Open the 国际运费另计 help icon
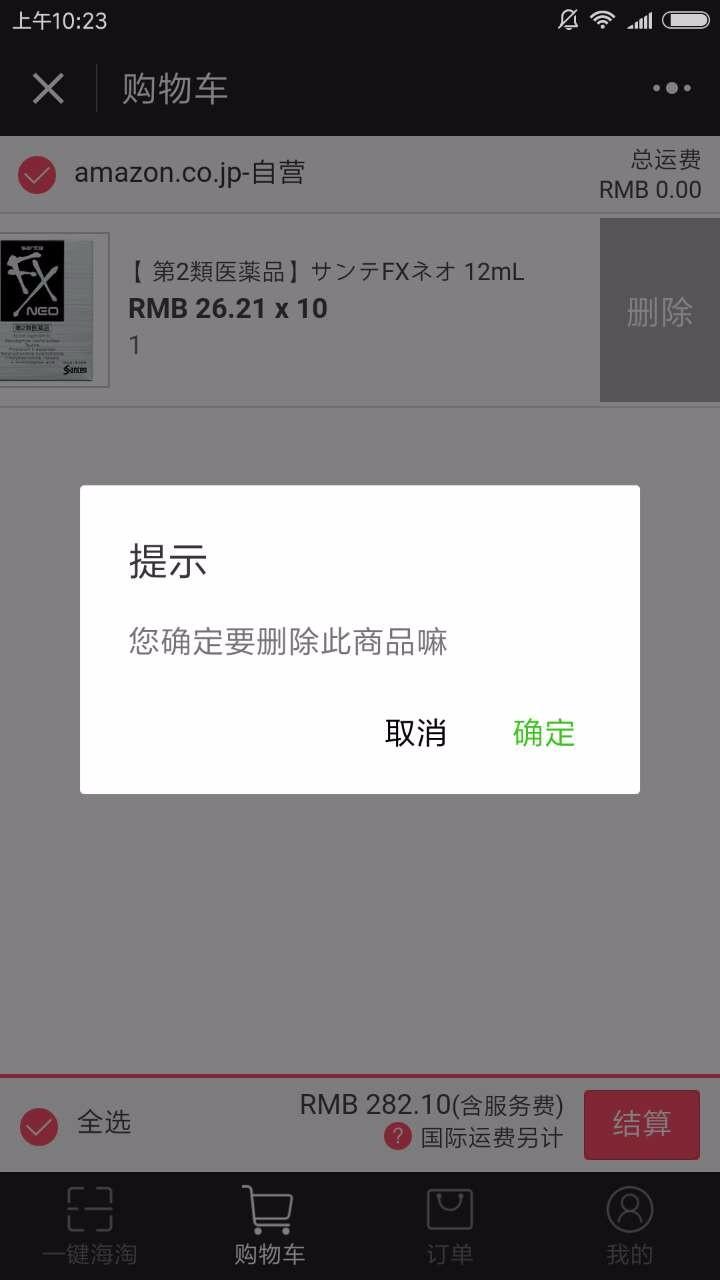This screenshot has width=720, height=1280. (x=398, y=1137)
